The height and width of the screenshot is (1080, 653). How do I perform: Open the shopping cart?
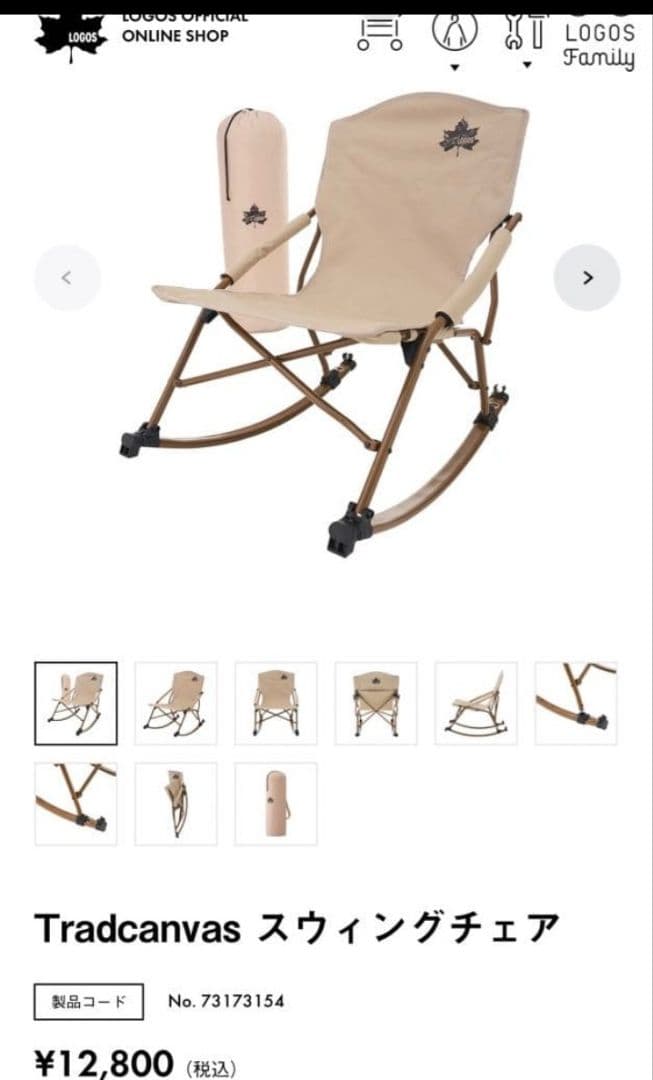pos(379,32)
